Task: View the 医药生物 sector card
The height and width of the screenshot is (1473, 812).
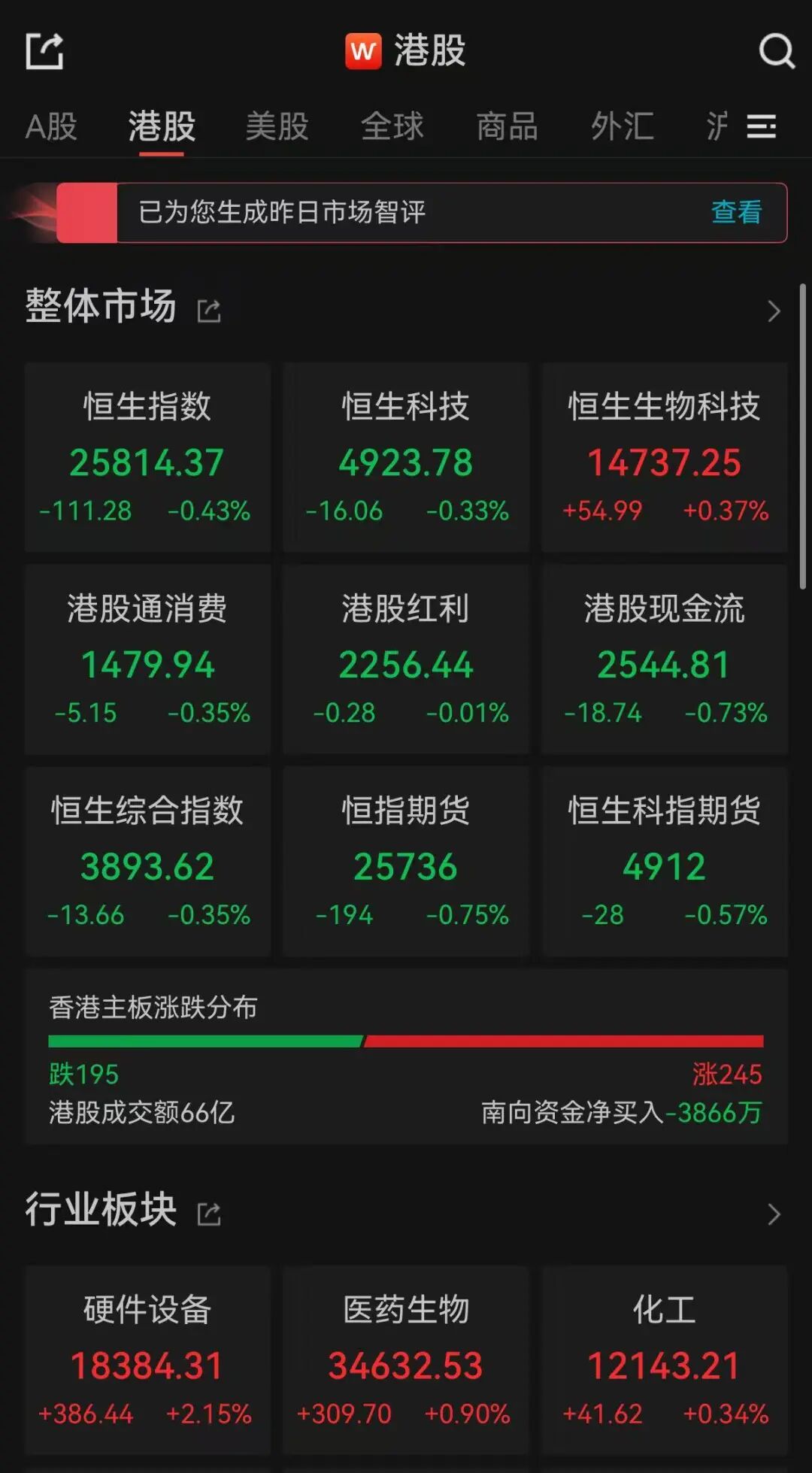Action: click(x=406, y=1360)
